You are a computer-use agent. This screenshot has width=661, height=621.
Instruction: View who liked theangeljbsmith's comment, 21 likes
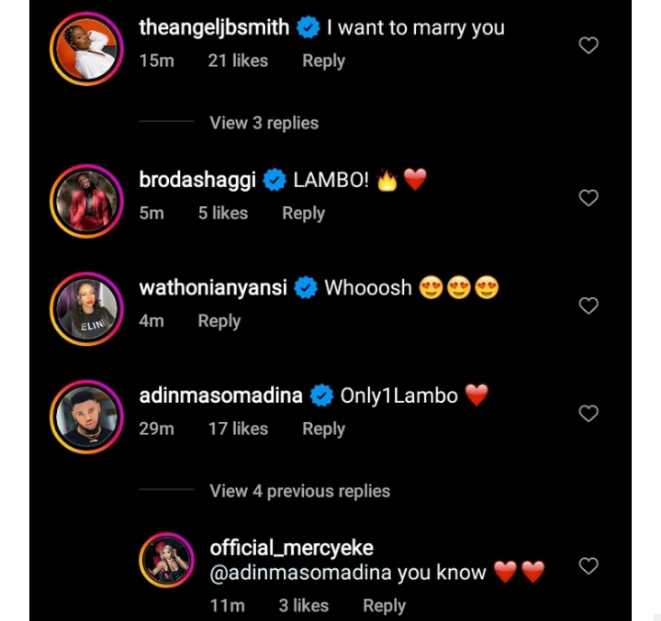click(x=237, y=61)
